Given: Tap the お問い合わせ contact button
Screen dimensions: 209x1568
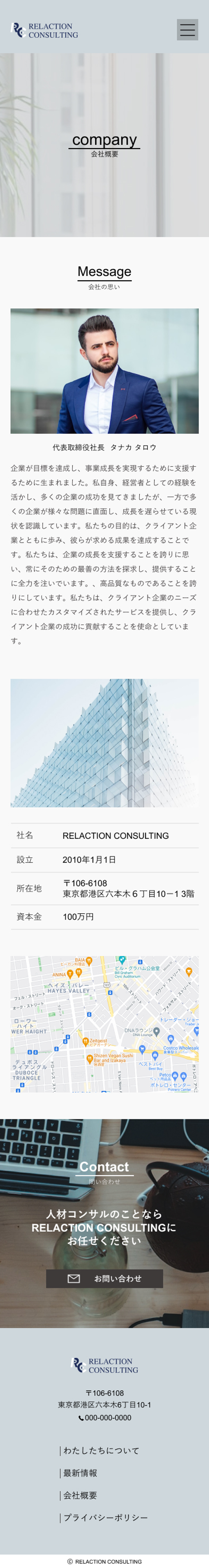Looking at the screenshot, I should [105, 1278].
